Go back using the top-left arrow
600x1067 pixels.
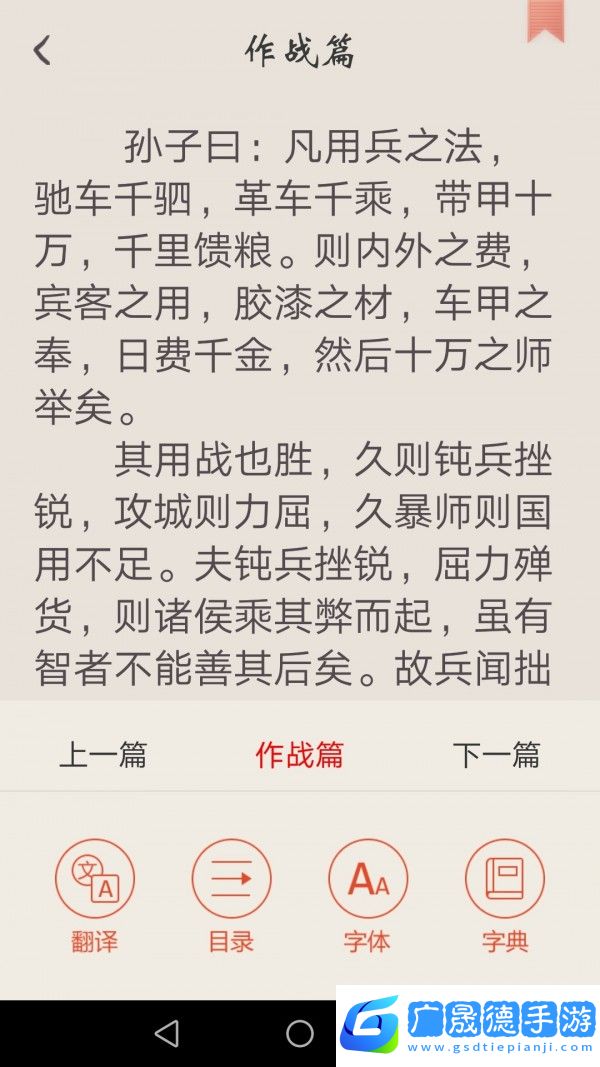click(x=41, y=51)
